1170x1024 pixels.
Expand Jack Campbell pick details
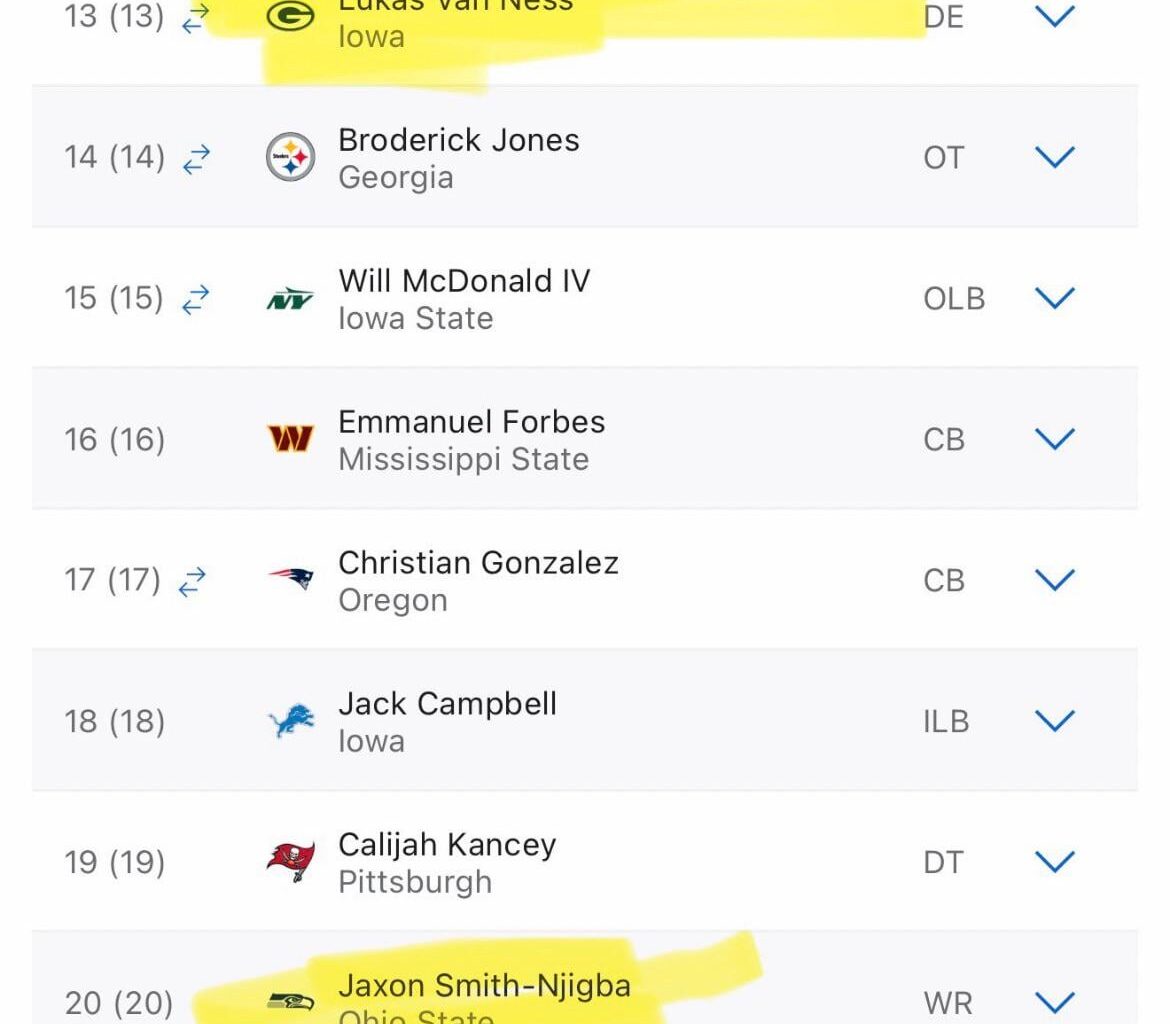[1054, 721]
